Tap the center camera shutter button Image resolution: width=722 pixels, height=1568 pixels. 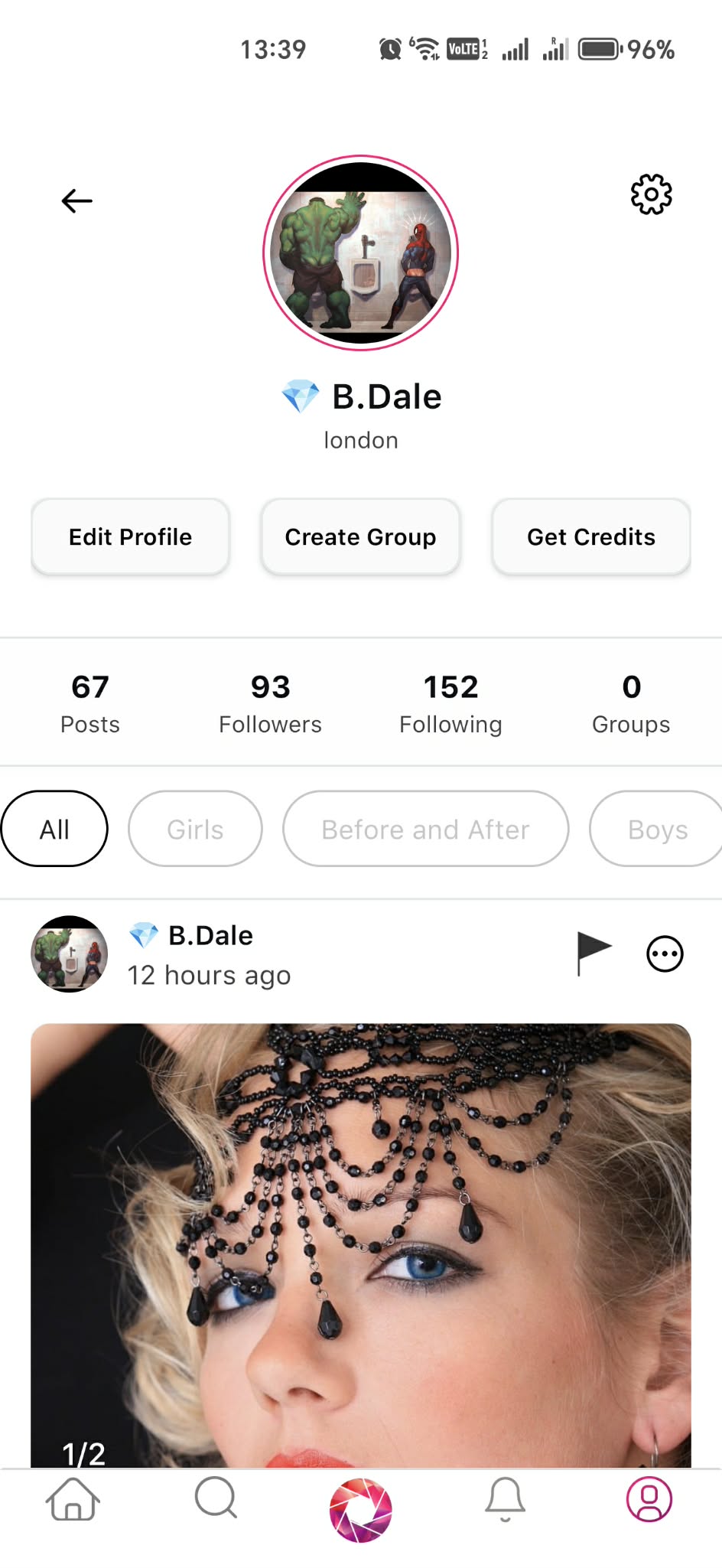click(360, 1510)
